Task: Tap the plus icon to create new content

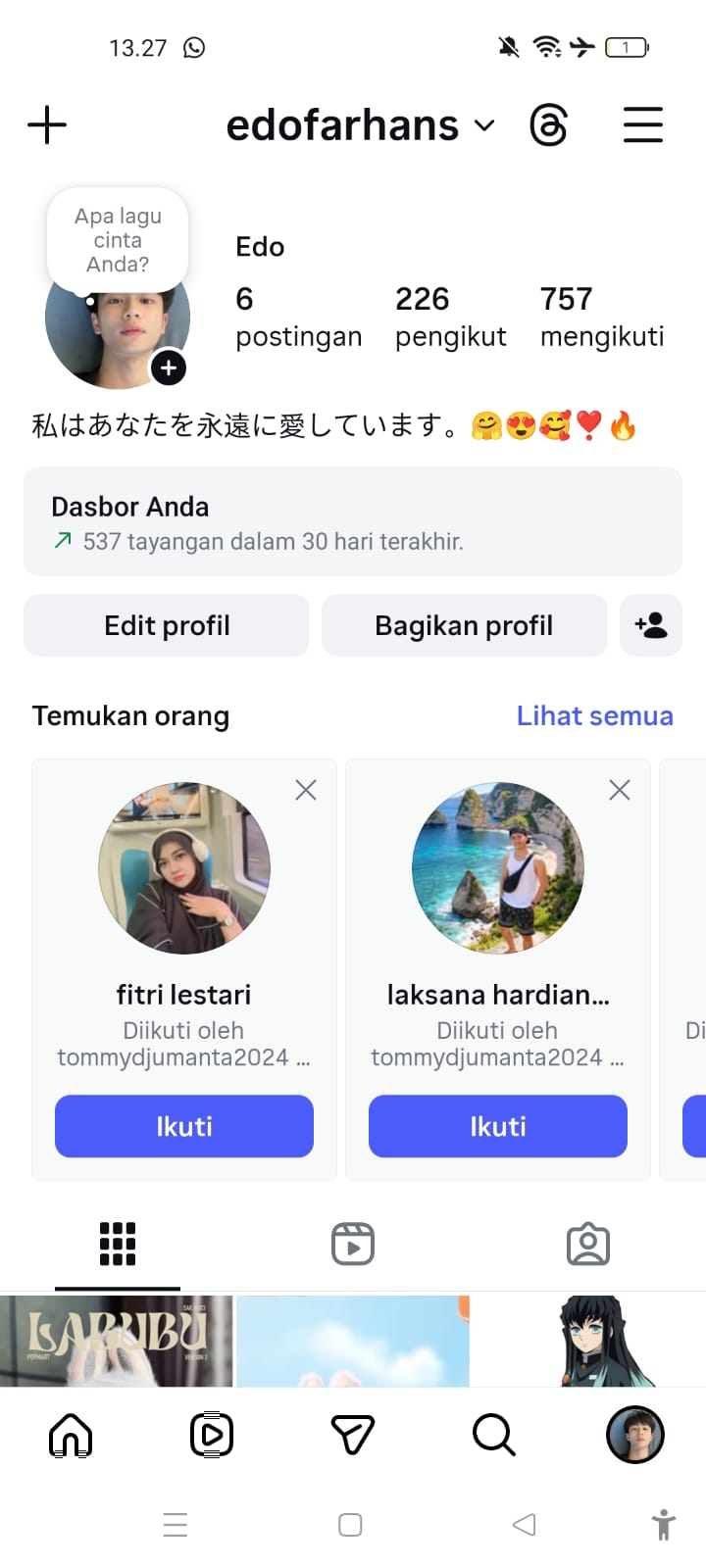Action: 47,125
